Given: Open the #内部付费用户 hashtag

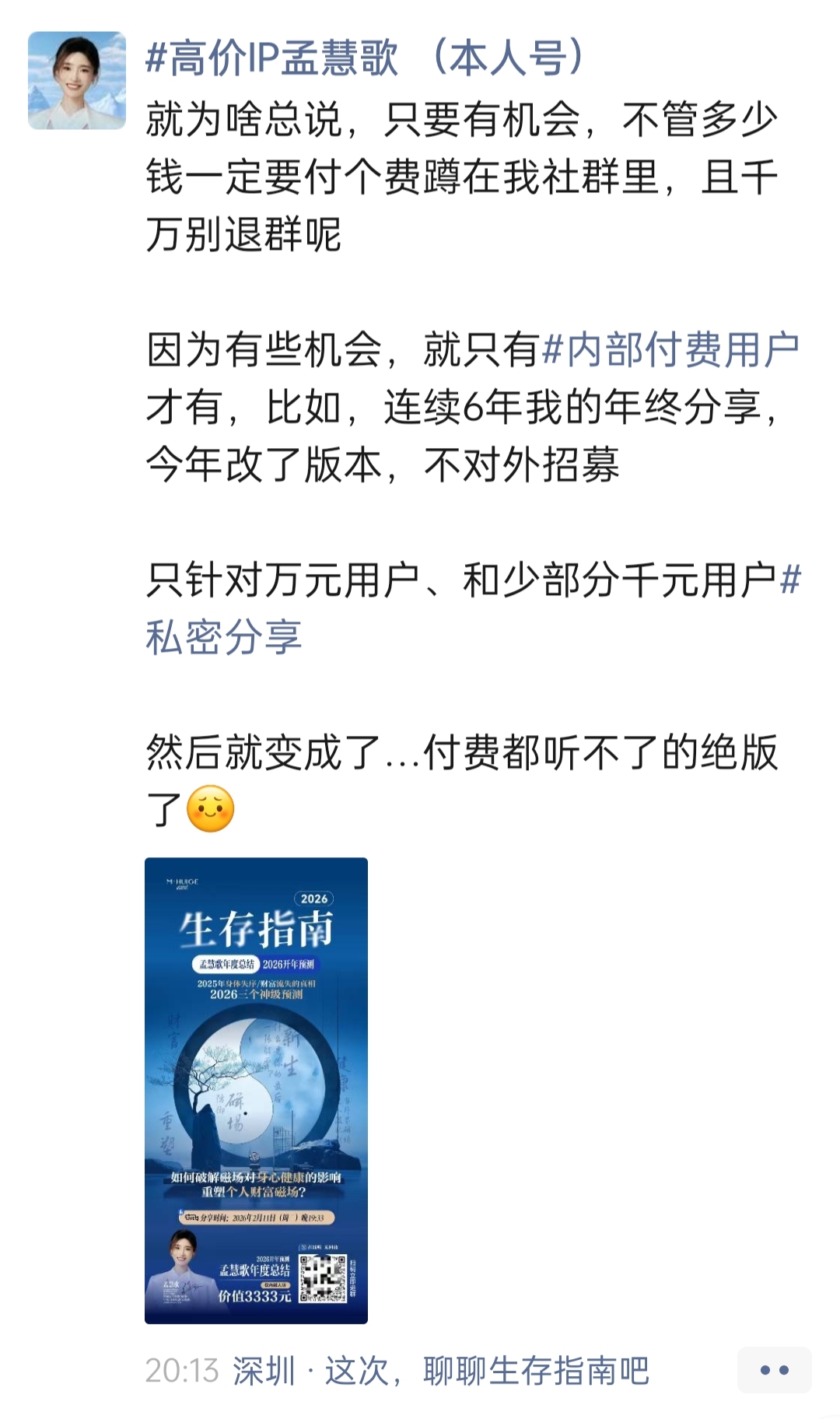Looking at the screenshot, I should pyautogui.click(x=670, y=349).
